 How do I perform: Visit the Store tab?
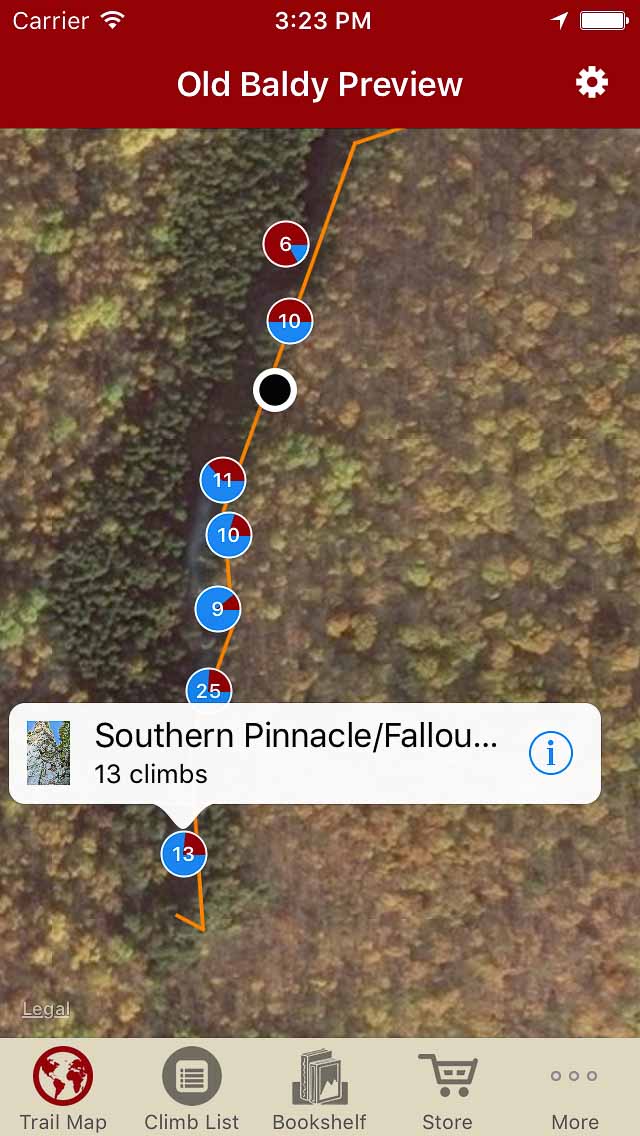tap(447, 1088)
